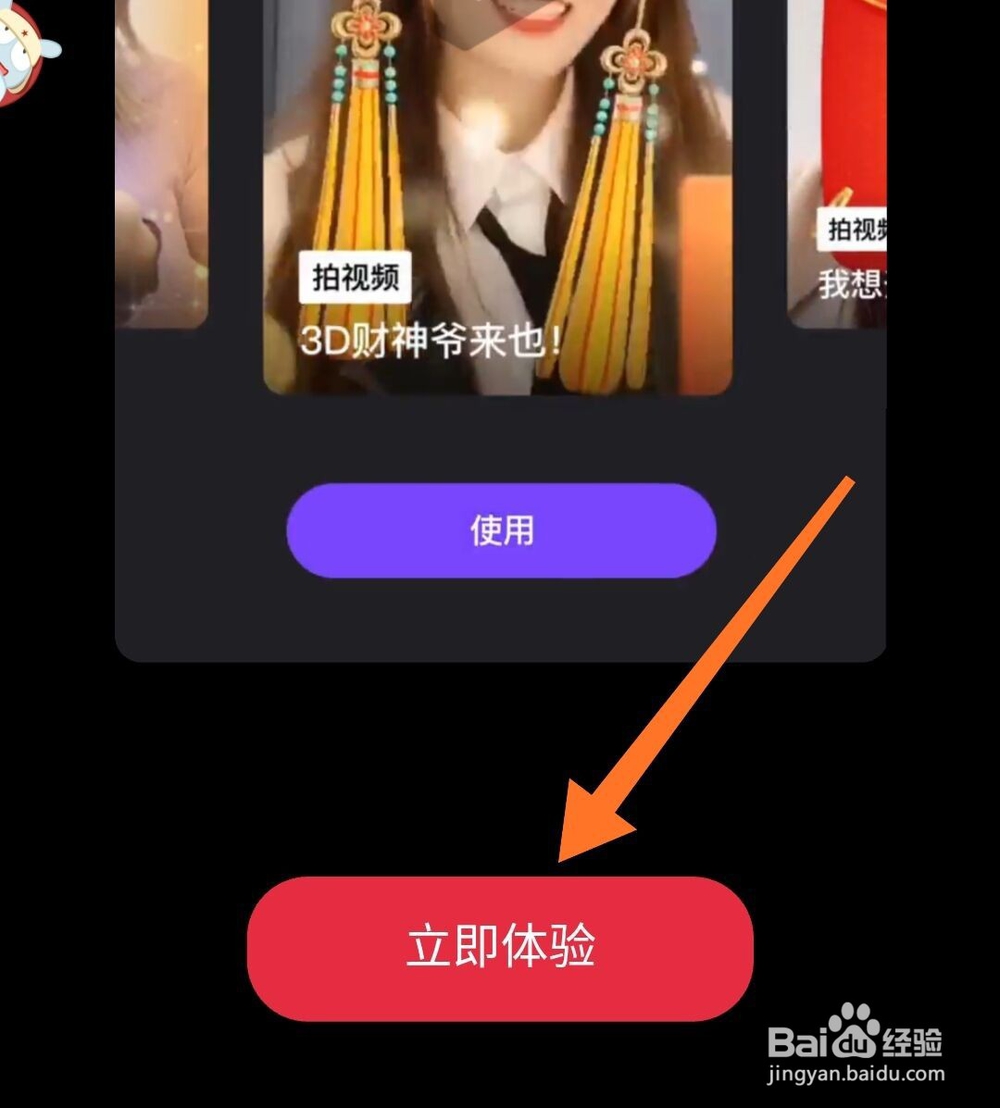Select the purple 使用 button
This screenshot has width=1000, height=1108.
click(x=500, y=531)
